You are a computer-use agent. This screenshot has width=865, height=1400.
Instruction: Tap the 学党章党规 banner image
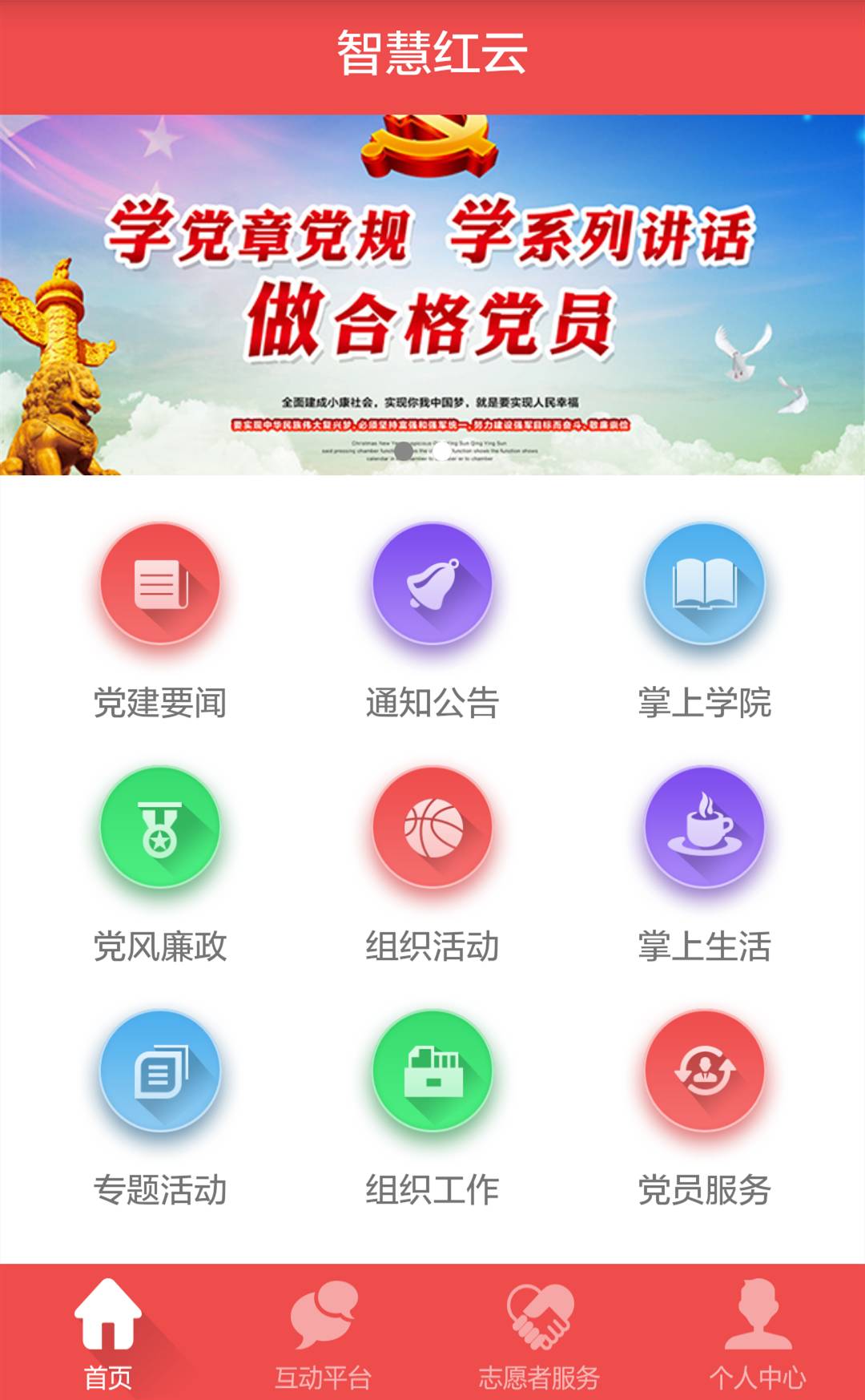pos(432,295)
